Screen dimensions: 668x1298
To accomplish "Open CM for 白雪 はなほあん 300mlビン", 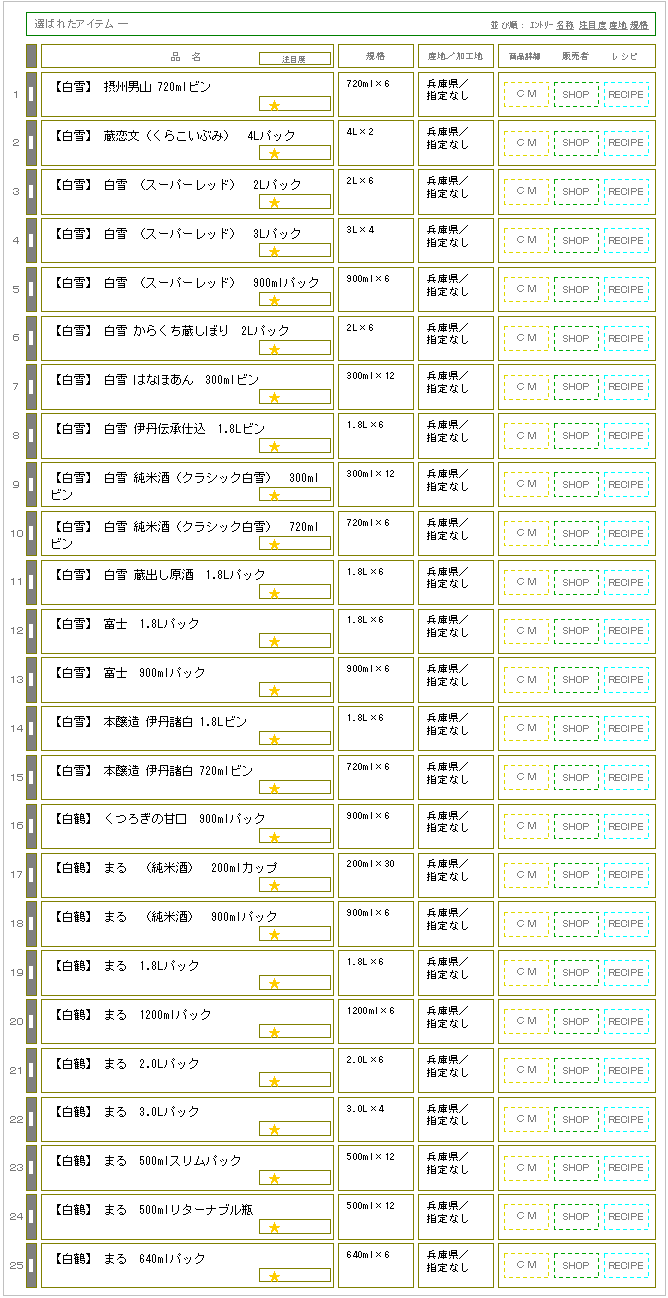I will tap(526, 387).
